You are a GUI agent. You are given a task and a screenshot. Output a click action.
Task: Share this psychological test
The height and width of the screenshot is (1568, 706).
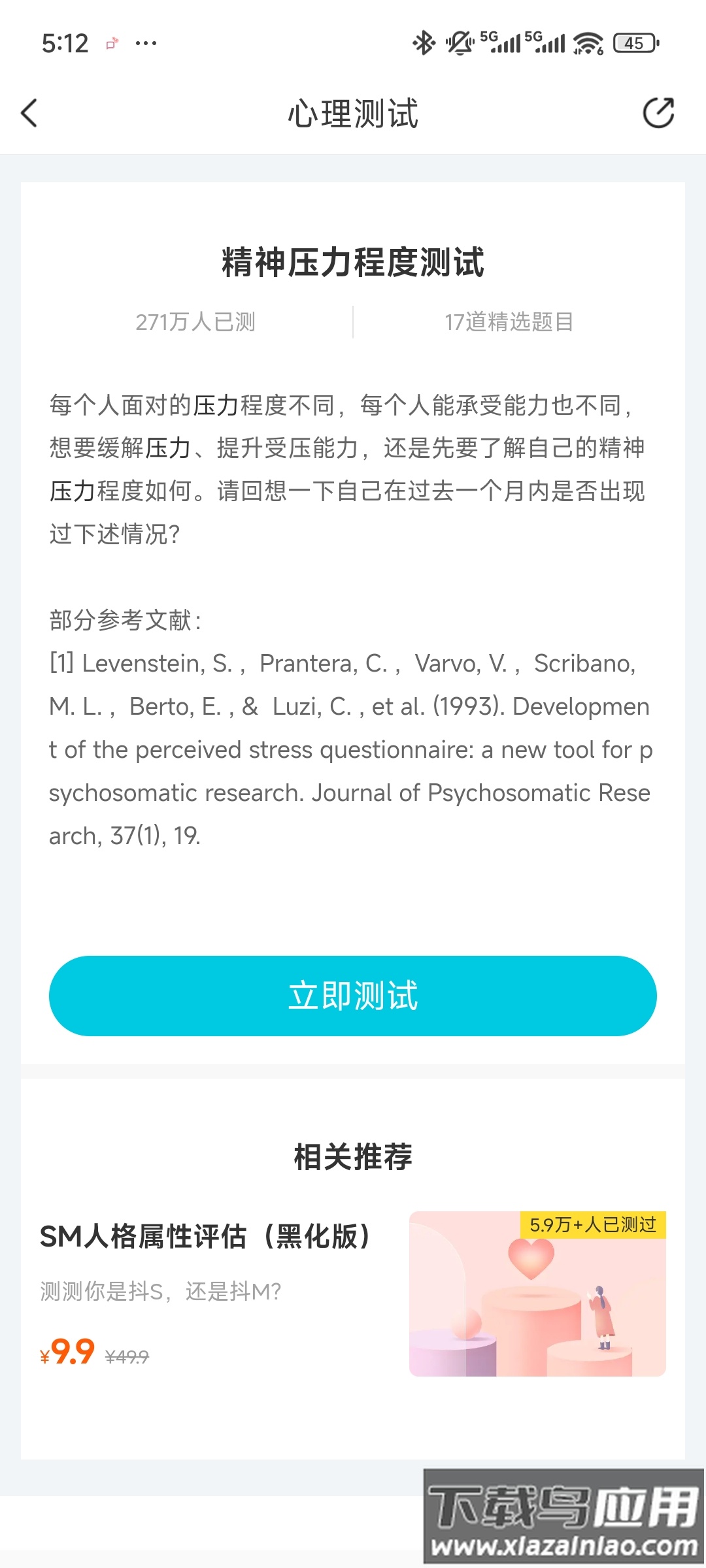click(658, 113)
